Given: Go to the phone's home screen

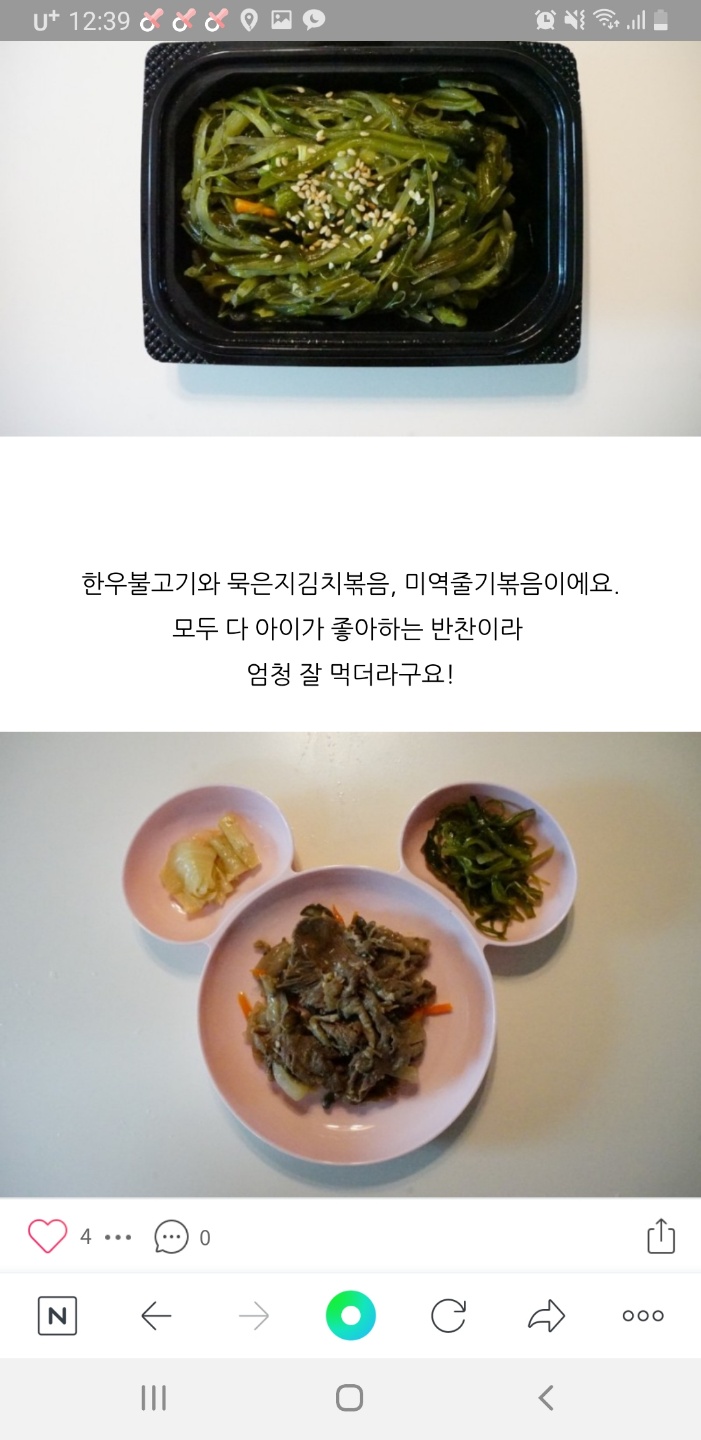Looking at the screenshot, I should tap(349, 1397).
